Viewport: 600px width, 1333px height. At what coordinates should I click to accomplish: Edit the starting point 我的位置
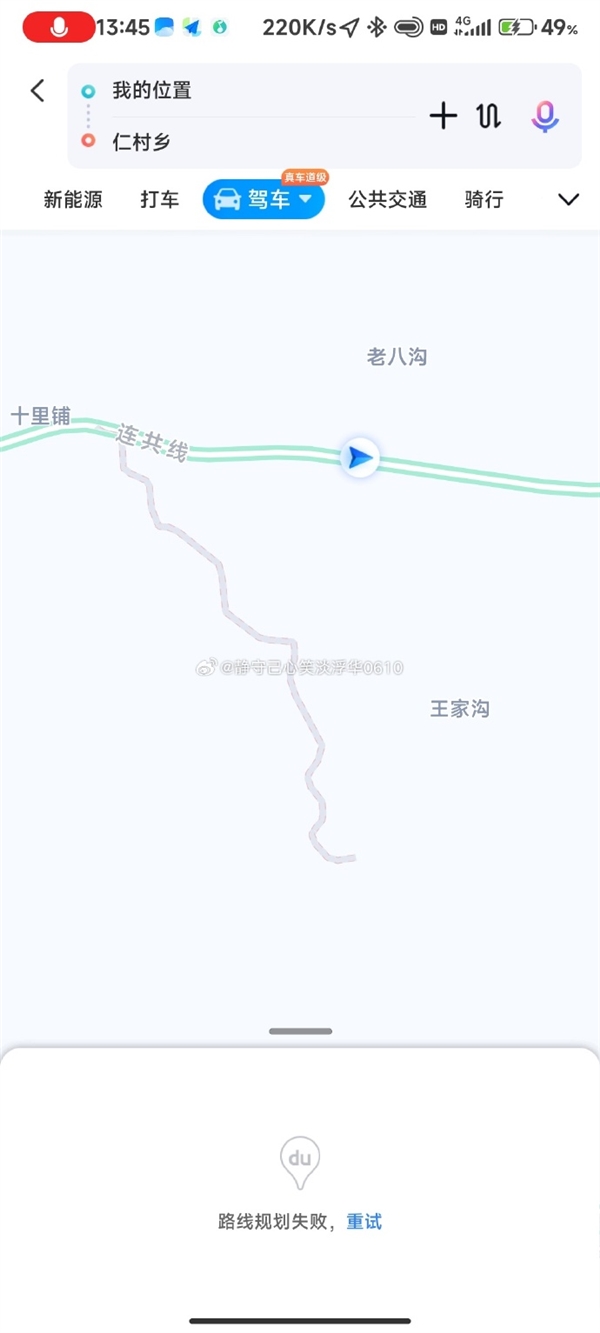point(152,91)
